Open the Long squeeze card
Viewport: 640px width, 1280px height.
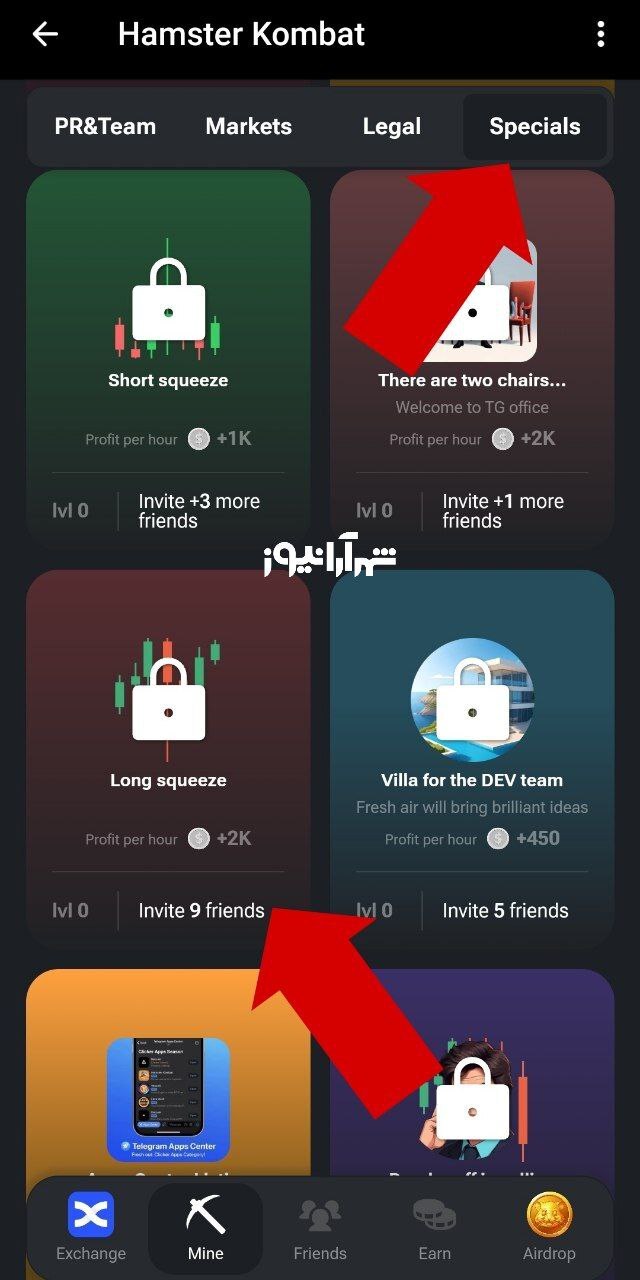tap(168, 760)
